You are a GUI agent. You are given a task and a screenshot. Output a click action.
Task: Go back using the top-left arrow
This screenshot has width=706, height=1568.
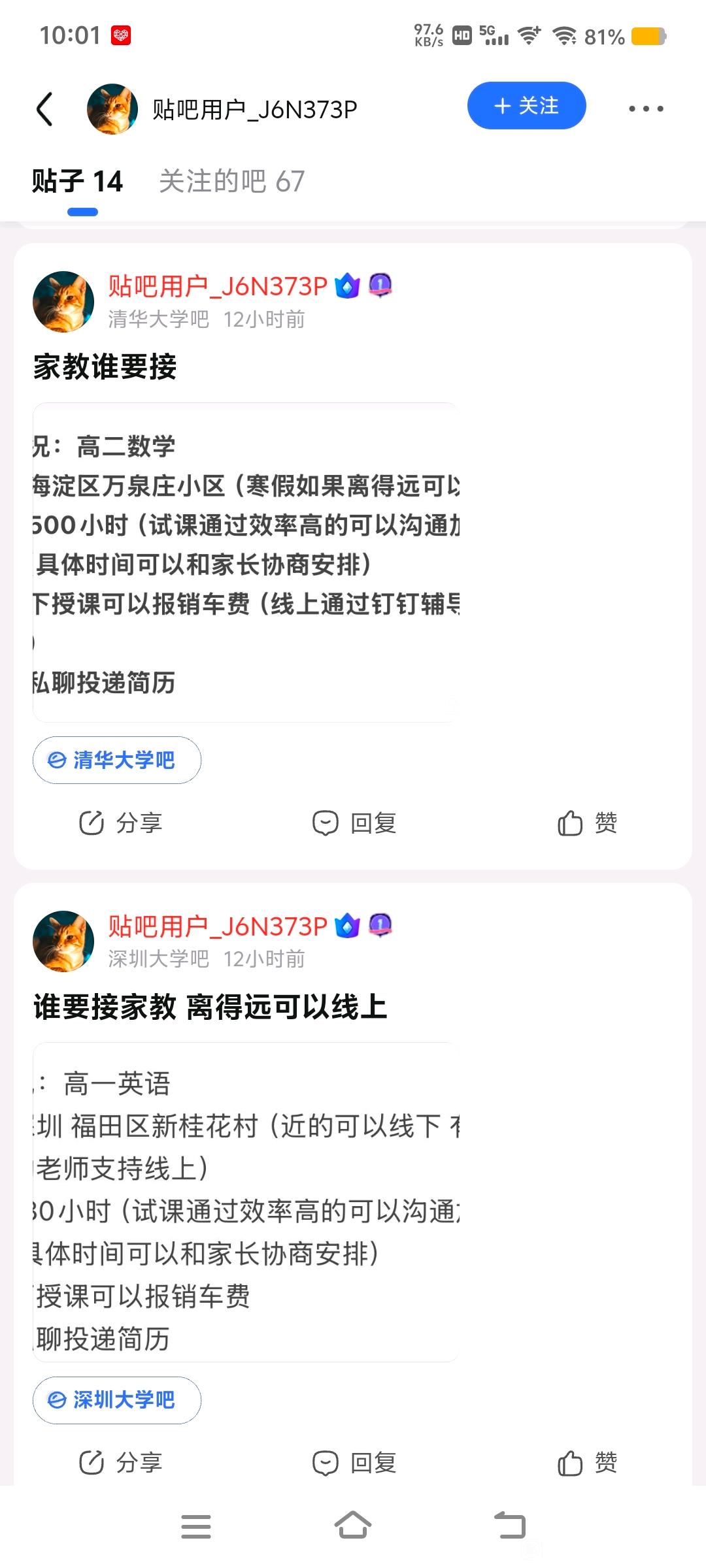point(44,108)
